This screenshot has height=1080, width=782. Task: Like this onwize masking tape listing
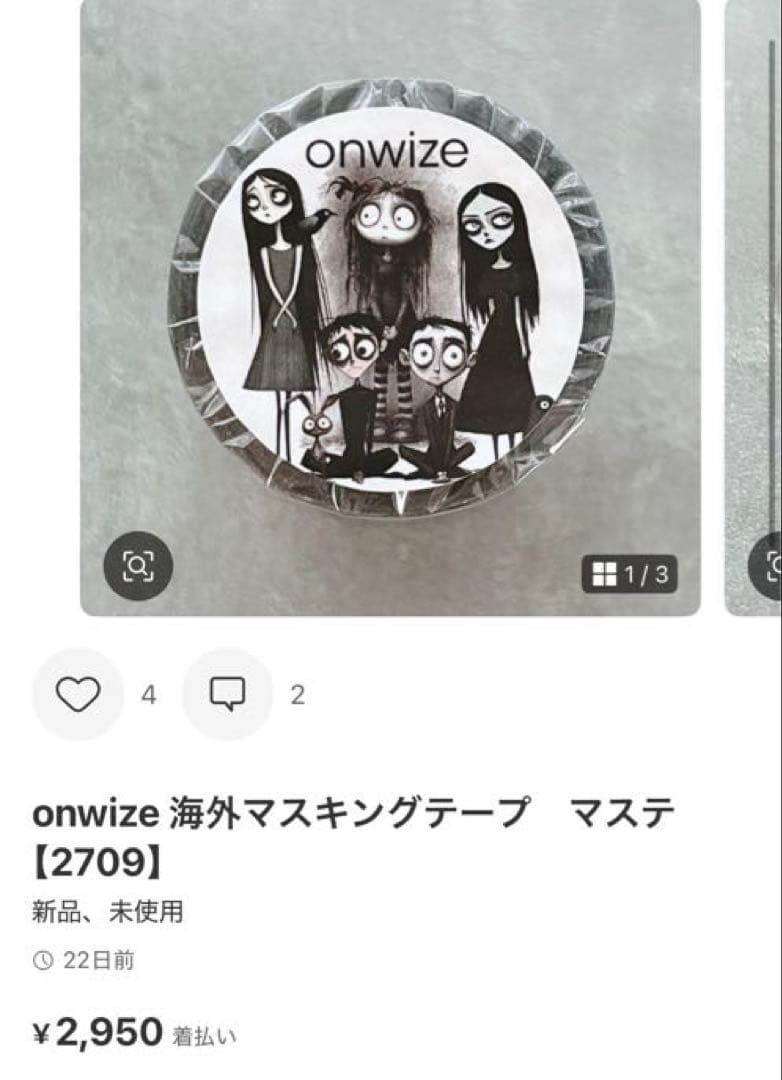pyautogui.click(x=78, y=694)
